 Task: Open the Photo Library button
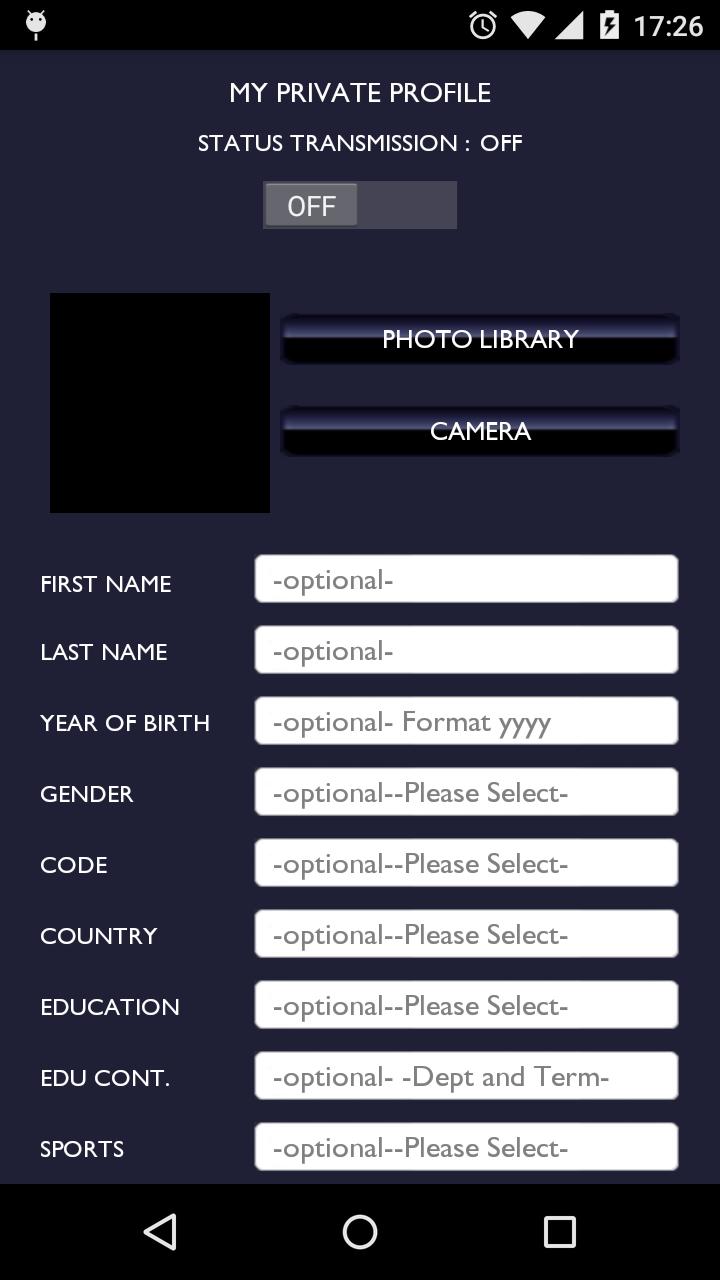480,339
